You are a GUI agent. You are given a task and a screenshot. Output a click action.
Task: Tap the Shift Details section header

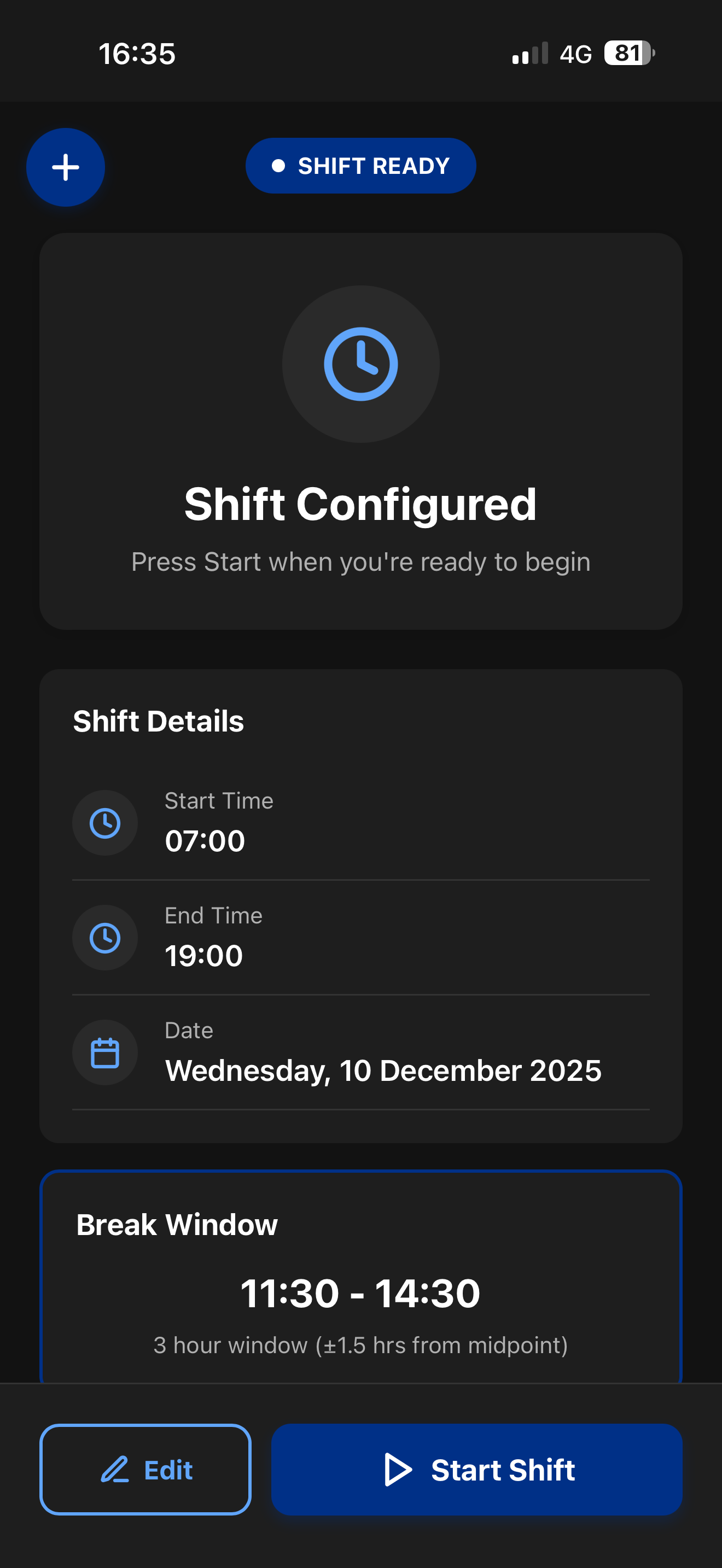tap(158, 721)
